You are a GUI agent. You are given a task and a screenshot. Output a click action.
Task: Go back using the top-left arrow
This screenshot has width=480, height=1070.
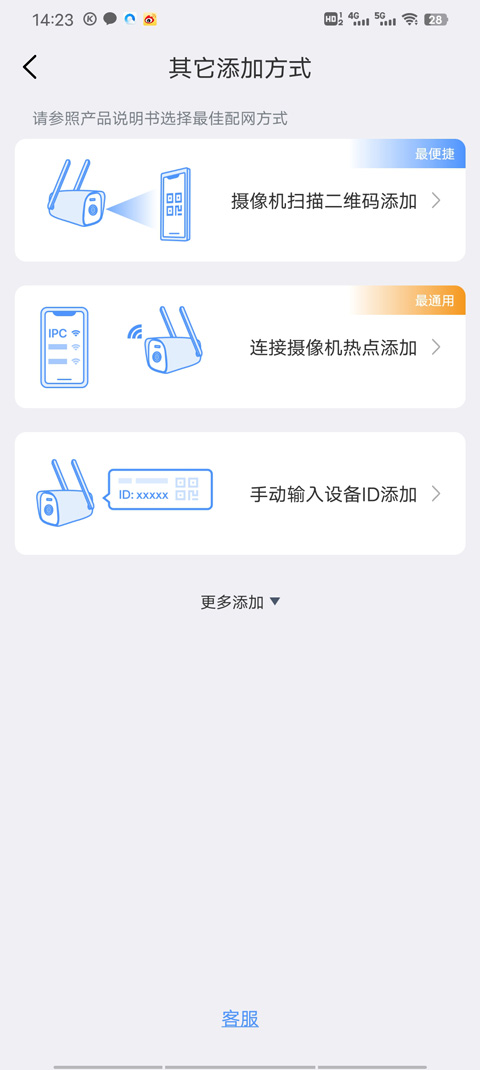pos(30,68)
